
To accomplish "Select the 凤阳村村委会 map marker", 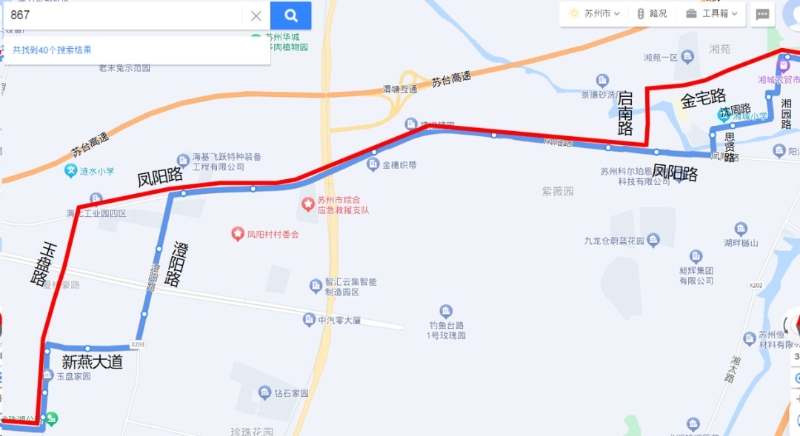I will point(238,234).
